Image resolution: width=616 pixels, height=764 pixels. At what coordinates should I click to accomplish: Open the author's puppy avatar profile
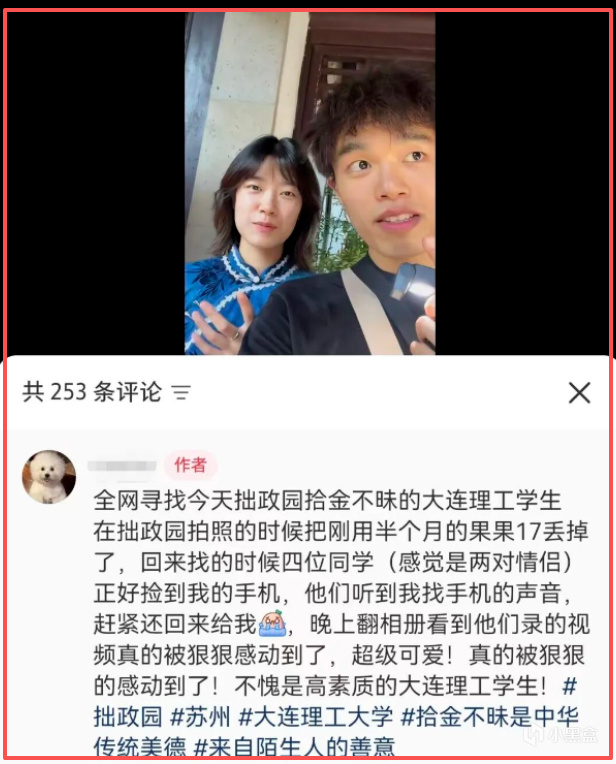click(x=48, y=477)
